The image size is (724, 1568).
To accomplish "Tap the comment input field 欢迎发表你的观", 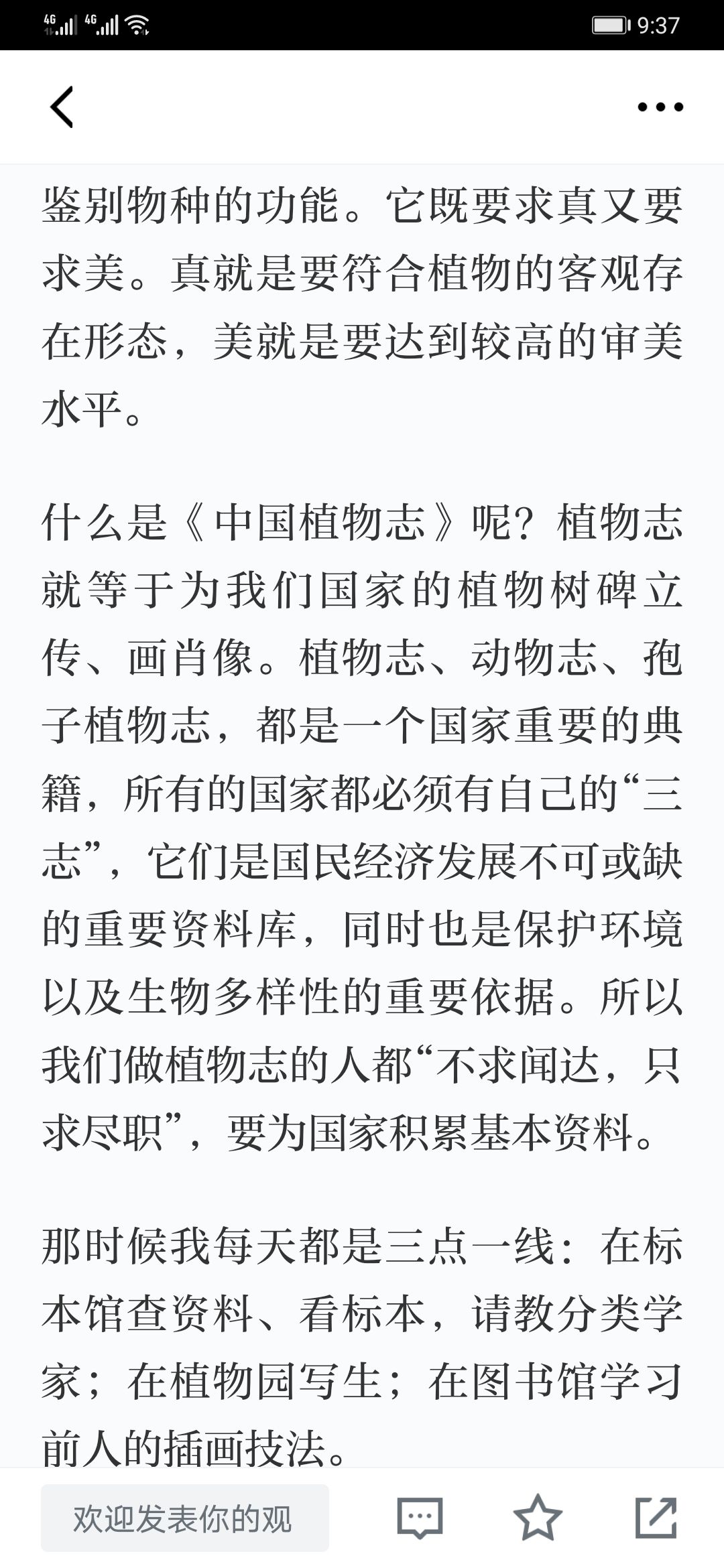I will 185,1518.
